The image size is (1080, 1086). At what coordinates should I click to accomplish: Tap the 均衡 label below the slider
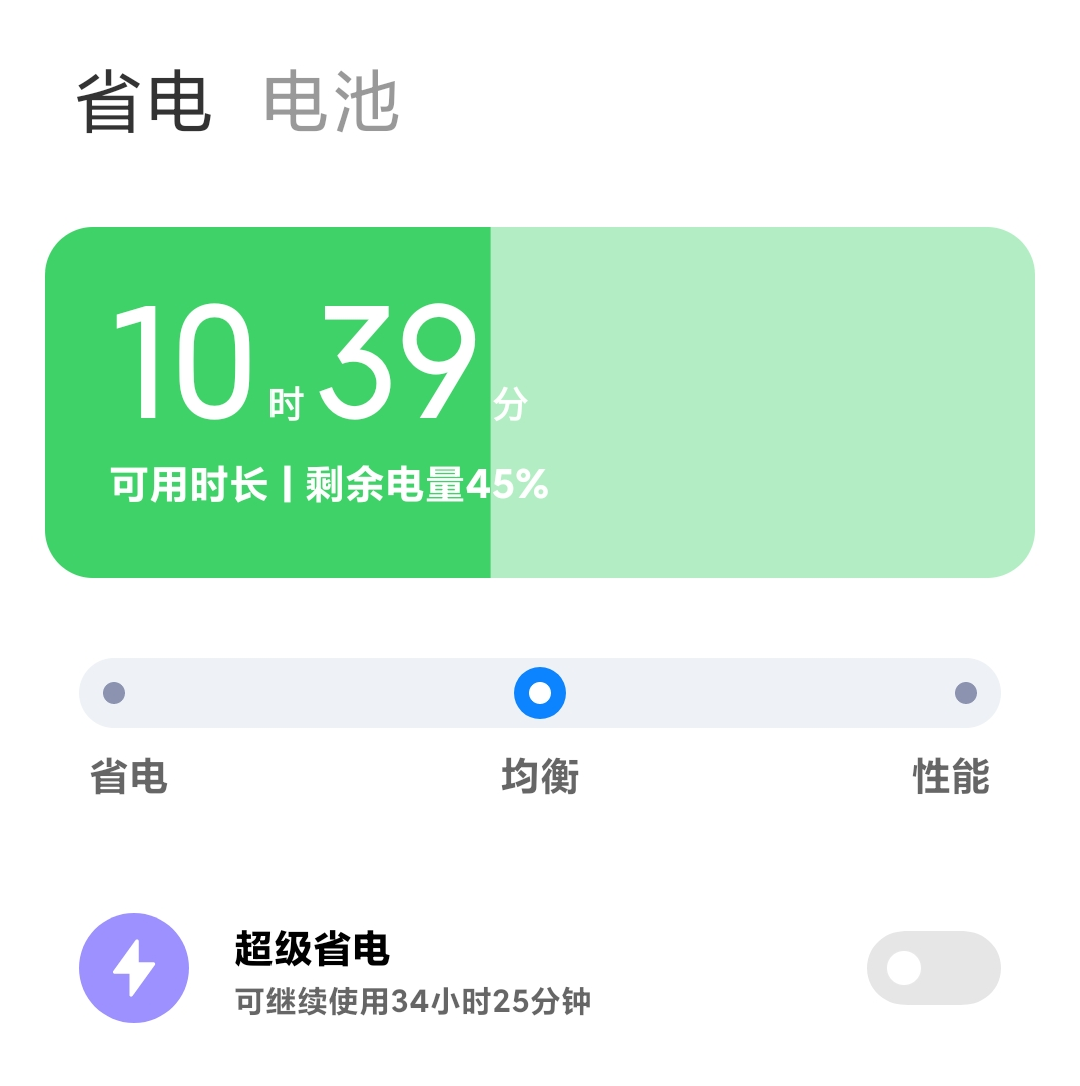(x=540, y=778)
